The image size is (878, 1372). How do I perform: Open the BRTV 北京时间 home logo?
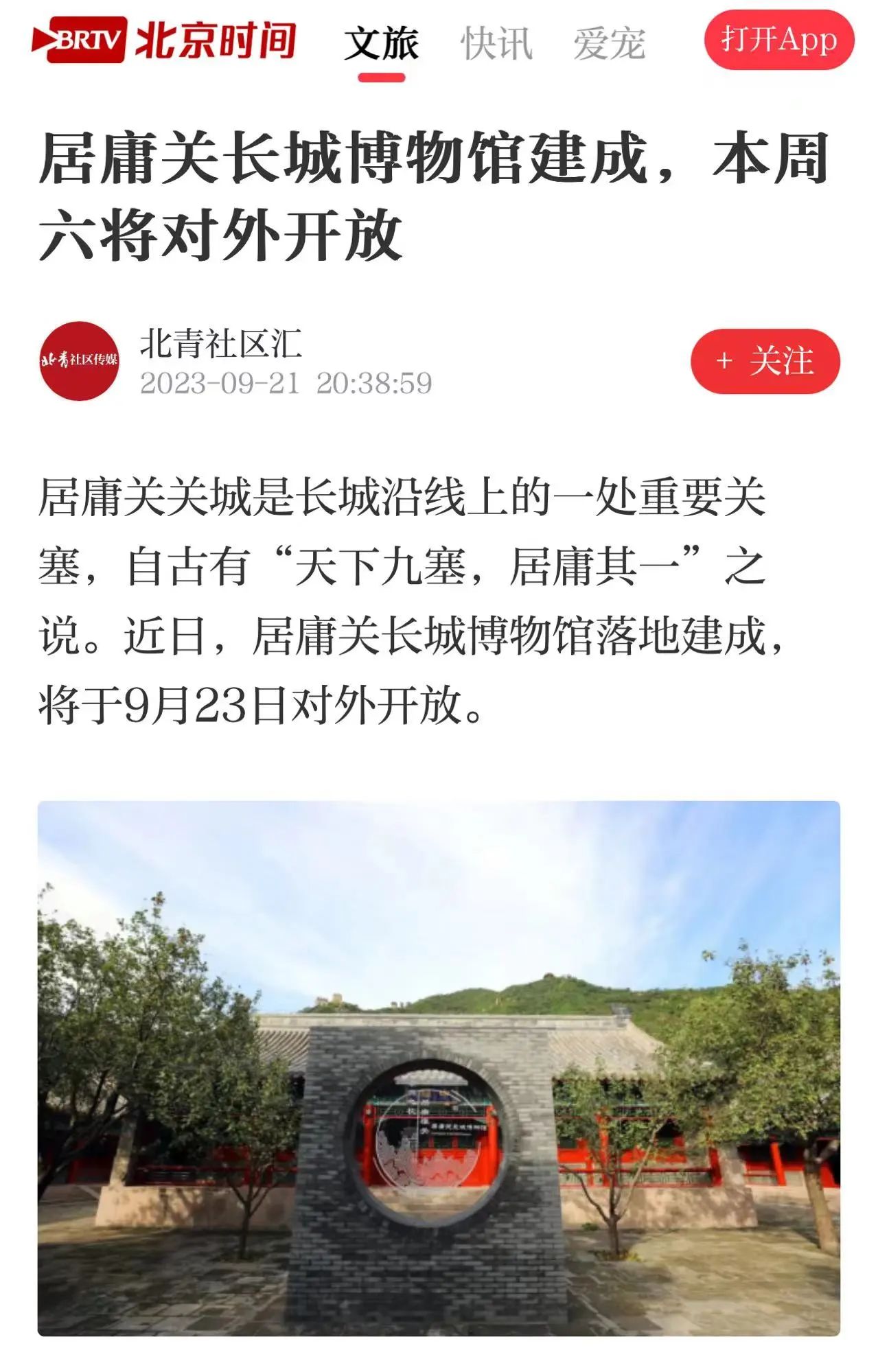pyautogui.click(x=163, y=40)
